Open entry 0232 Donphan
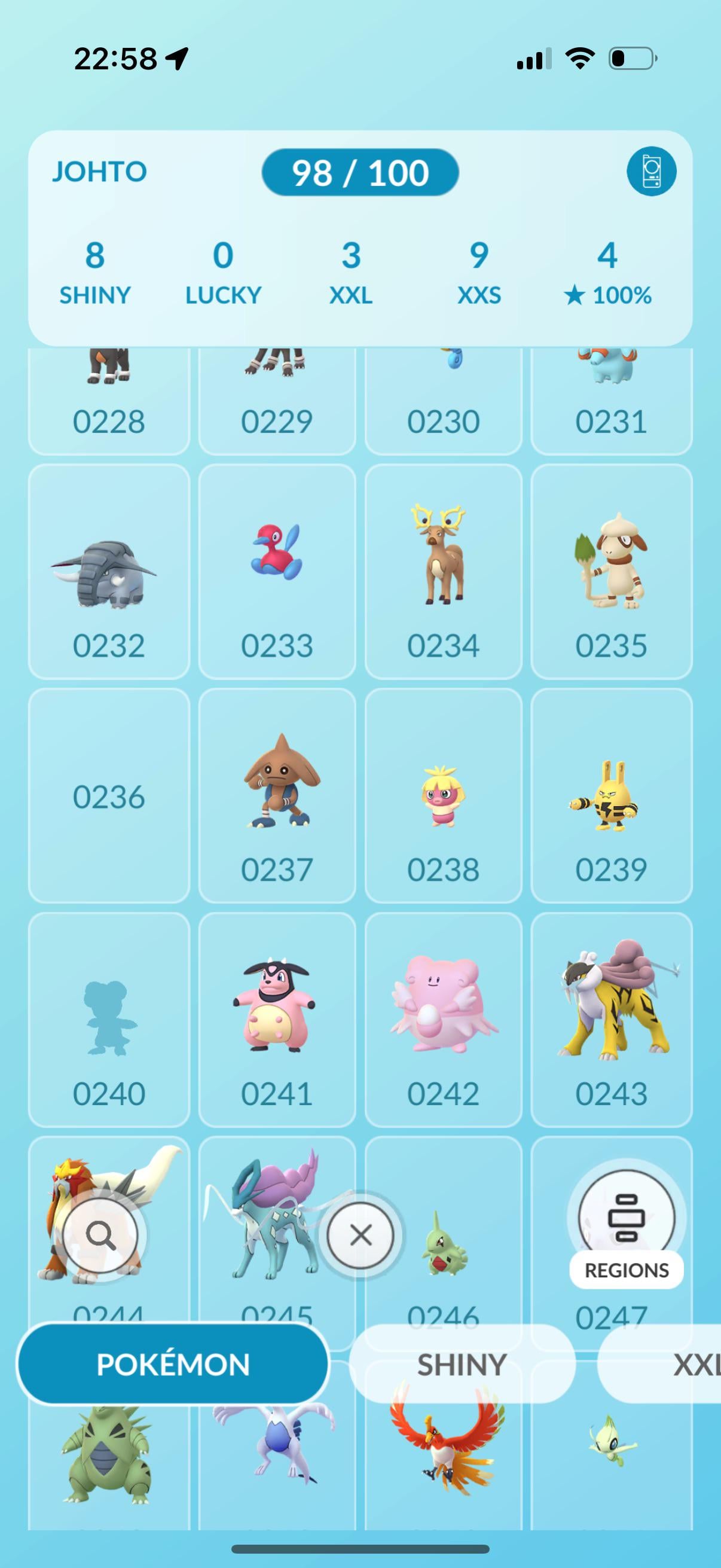This screenshot has width=721, height=1568. 109,572
